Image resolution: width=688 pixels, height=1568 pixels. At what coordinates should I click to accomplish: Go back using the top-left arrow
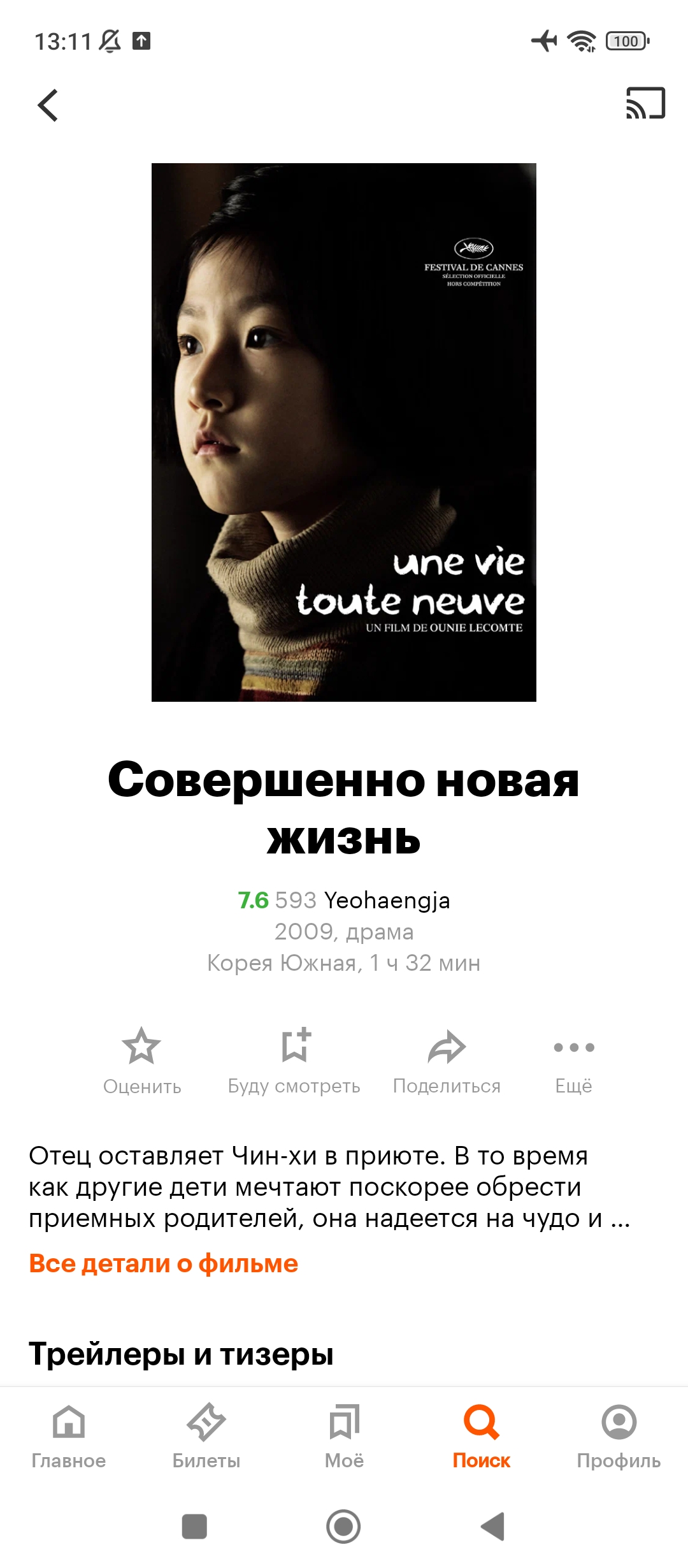(x=48, y=105)
